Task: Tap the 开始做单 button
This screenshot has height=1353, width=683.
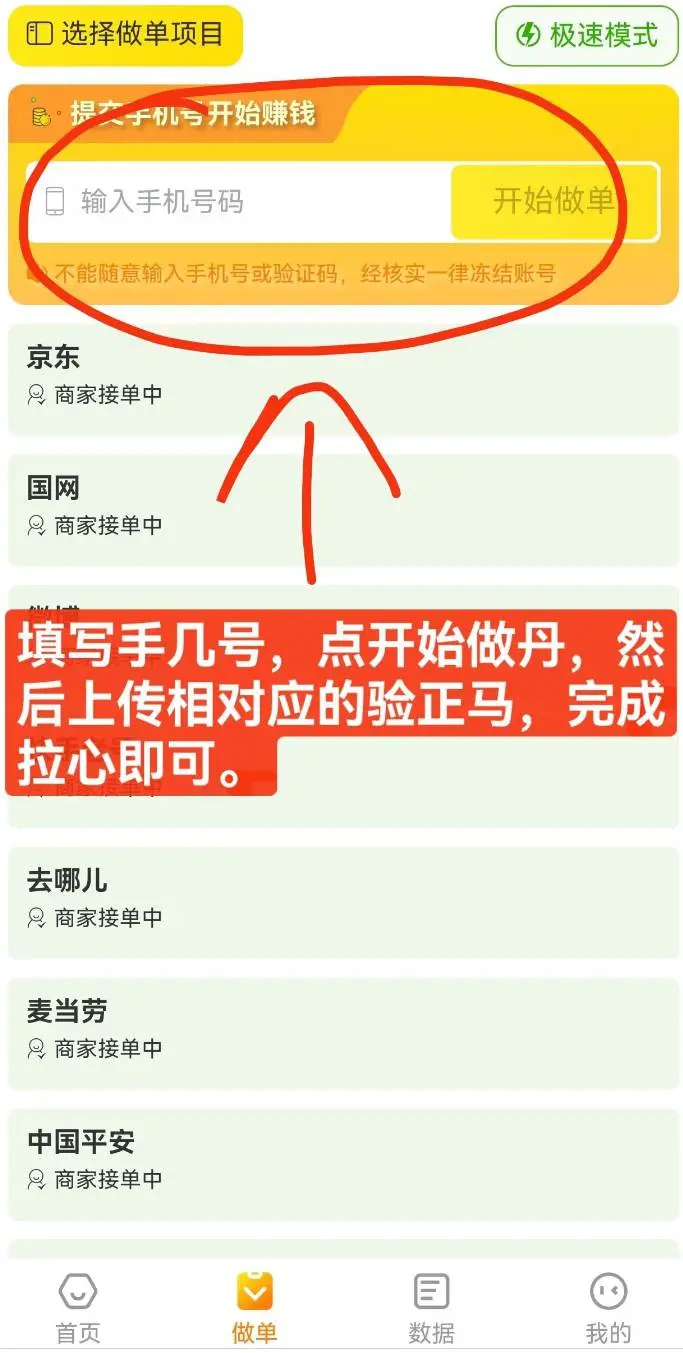Action: click(553, 201)
